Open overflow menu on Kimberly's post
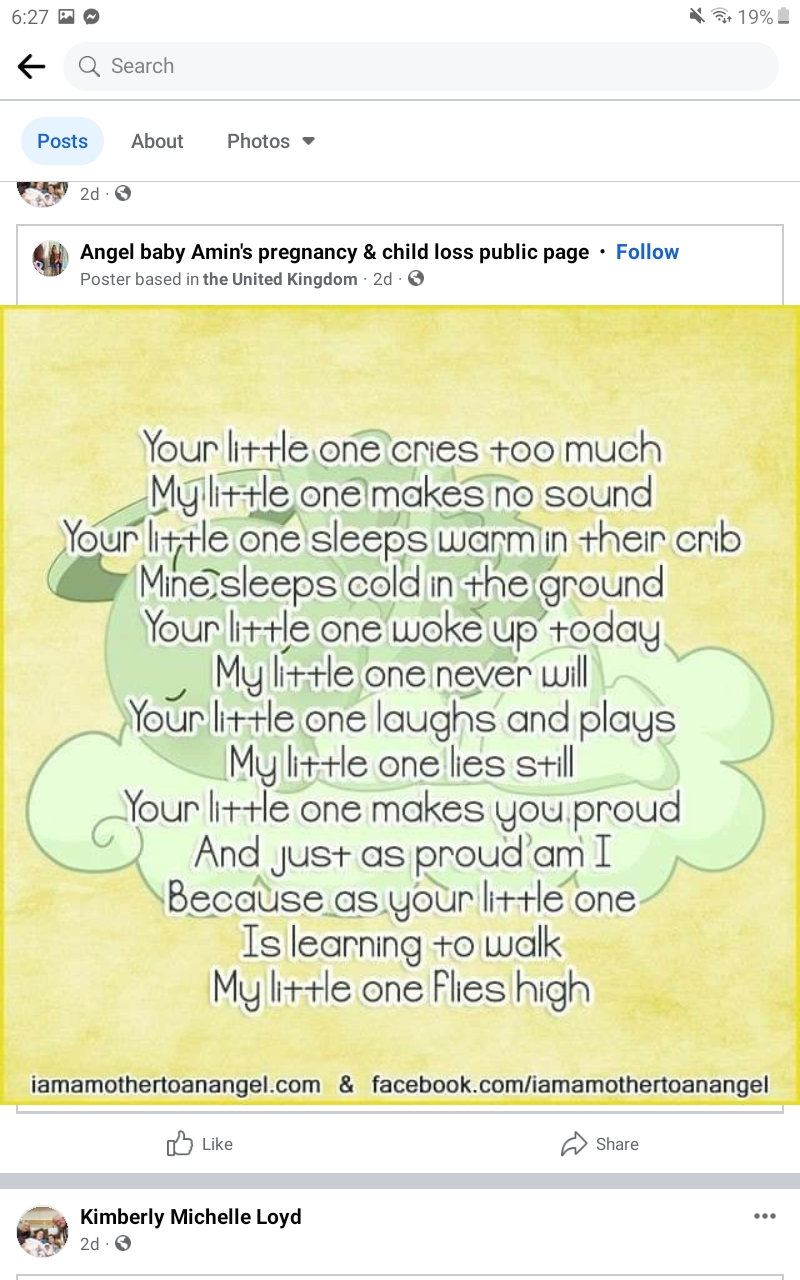 click(765, 1216)
